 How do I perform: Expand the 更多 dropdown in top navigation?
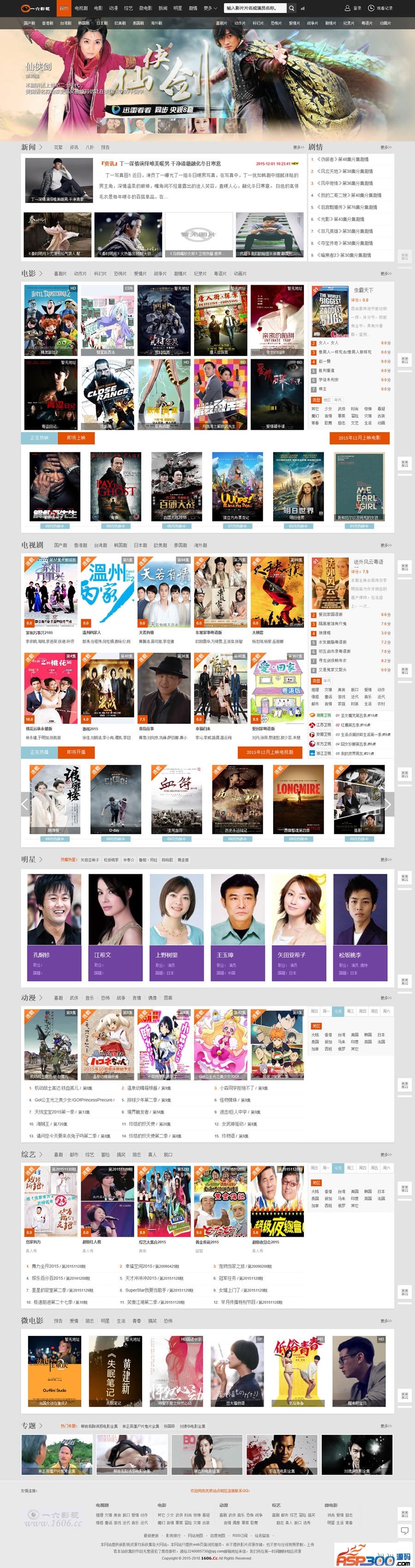tap(210, 8)
